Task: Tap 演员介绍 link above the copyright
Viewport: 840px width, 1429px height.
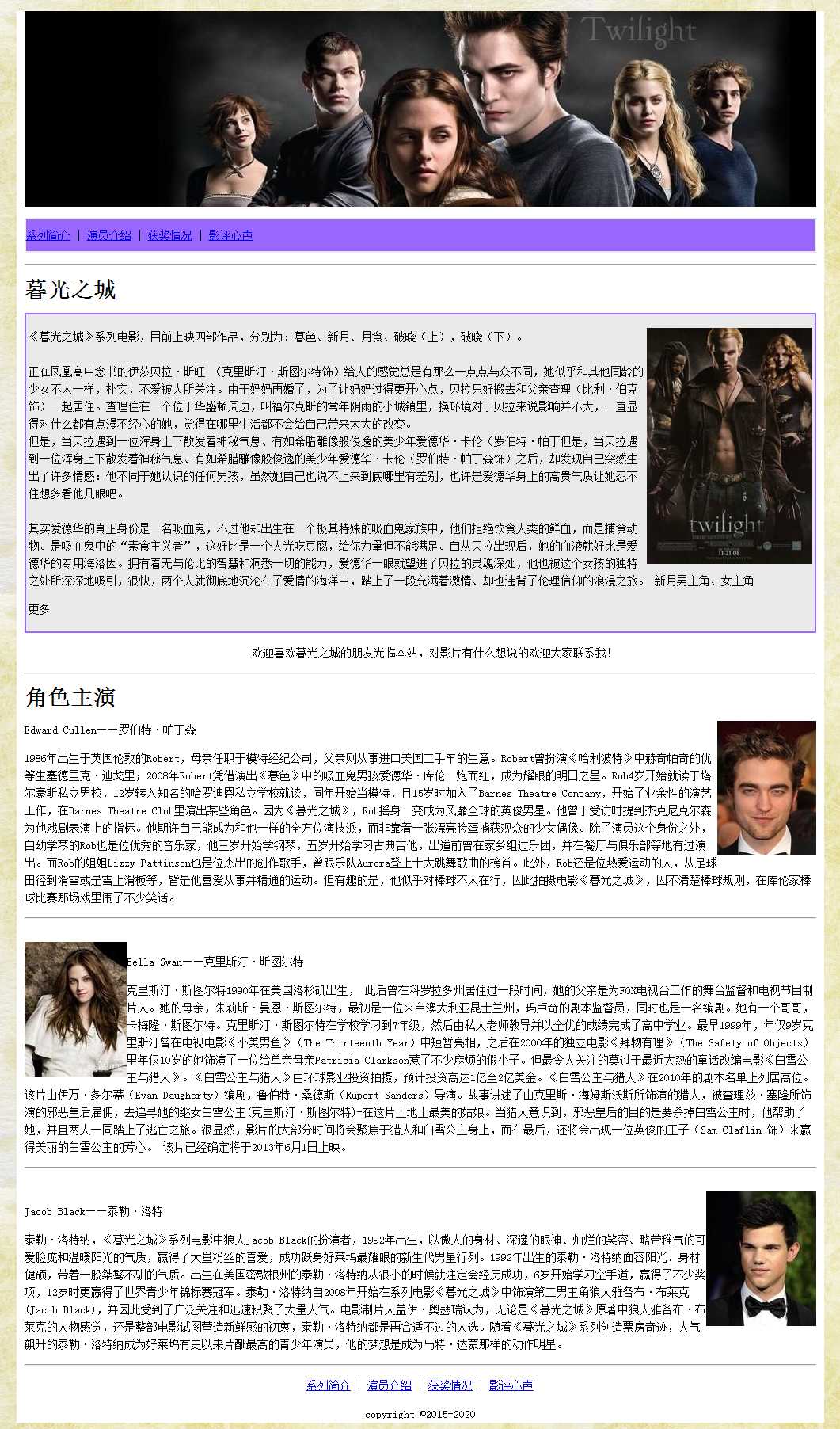Action: click(389, 1385)
